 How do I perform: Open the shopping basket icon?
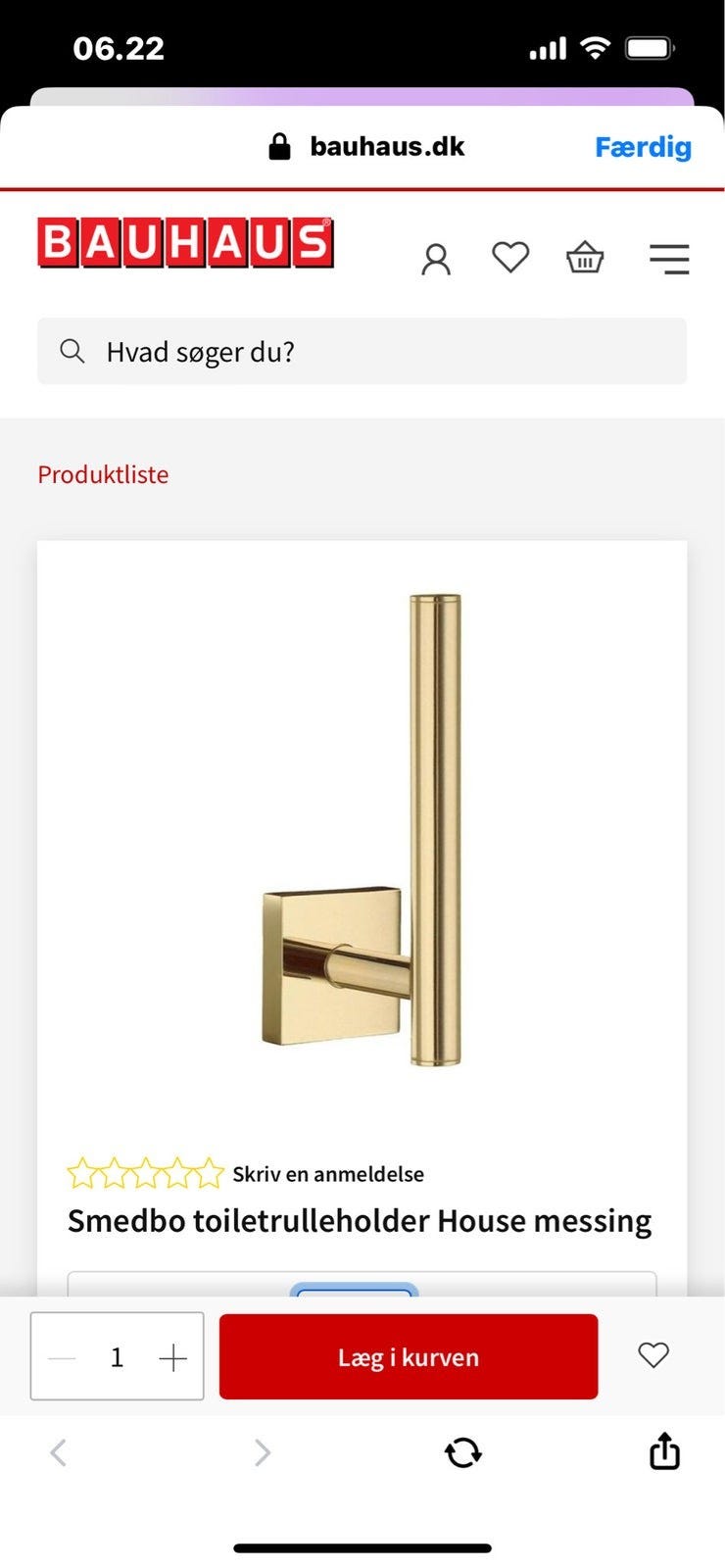coord(585,258)
